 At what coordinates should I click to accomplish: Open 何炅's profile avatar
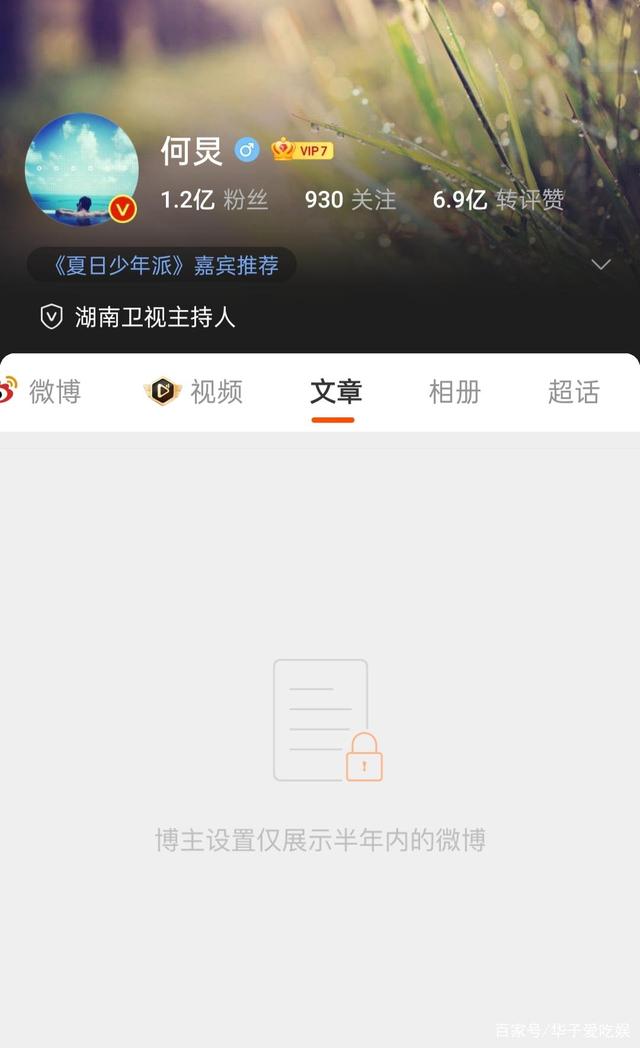tap(81, 169)
